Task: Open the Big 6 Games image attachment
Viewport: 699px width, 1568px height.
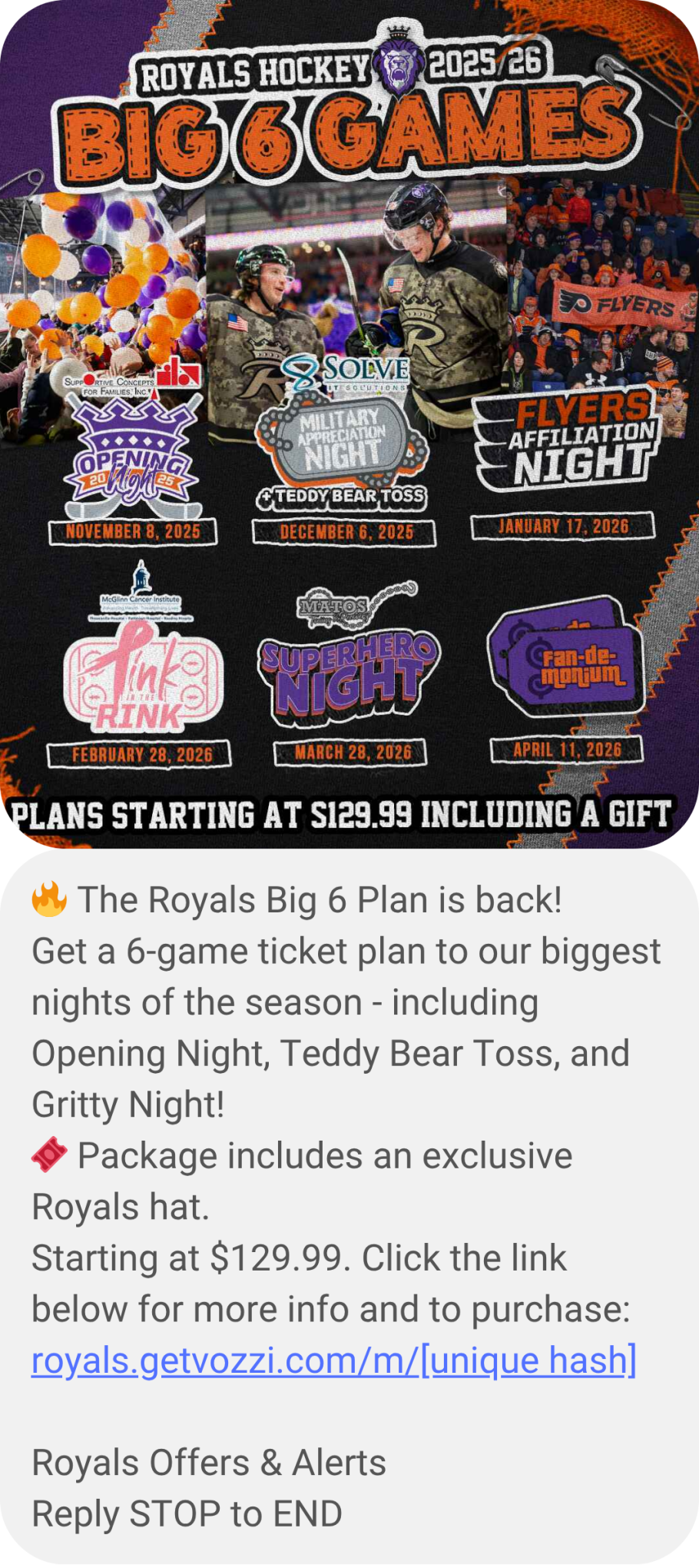Action: [x=349, y=423]
